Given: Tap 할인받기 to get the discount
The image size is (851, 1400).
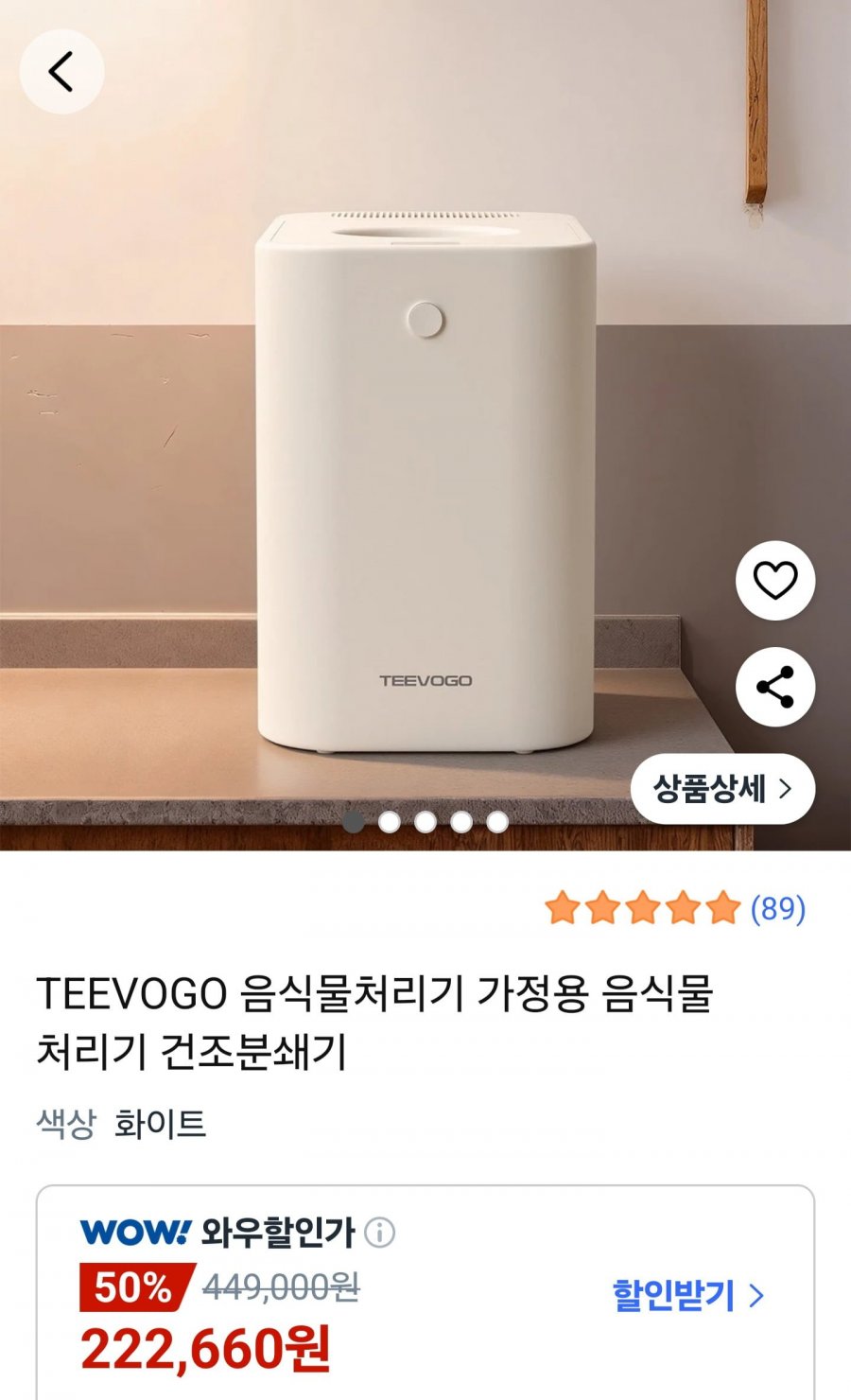Looking at the screenshot, I should pyautogui.click(x=687, y=1295).
